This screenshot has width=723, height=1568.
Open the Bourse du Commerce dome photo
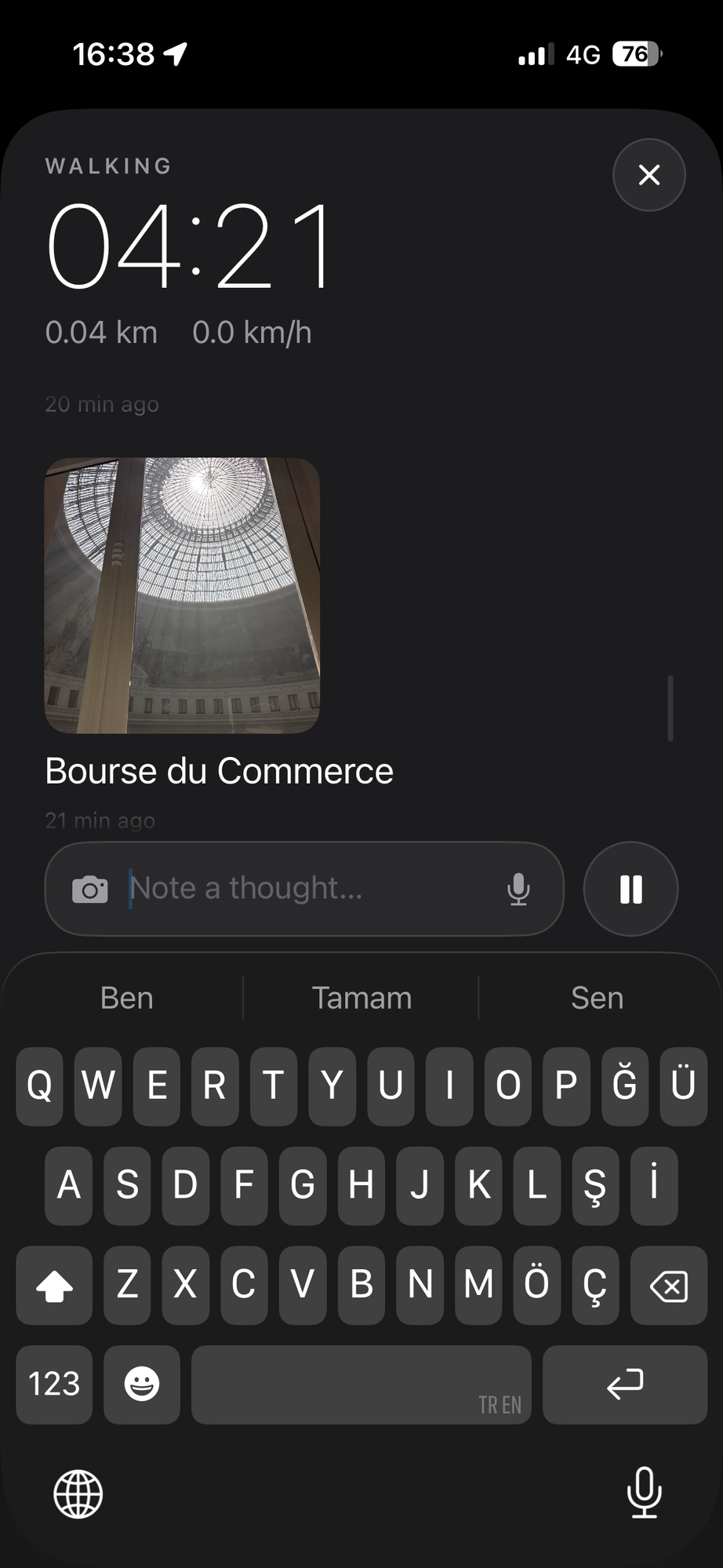[x=182, y=595]
